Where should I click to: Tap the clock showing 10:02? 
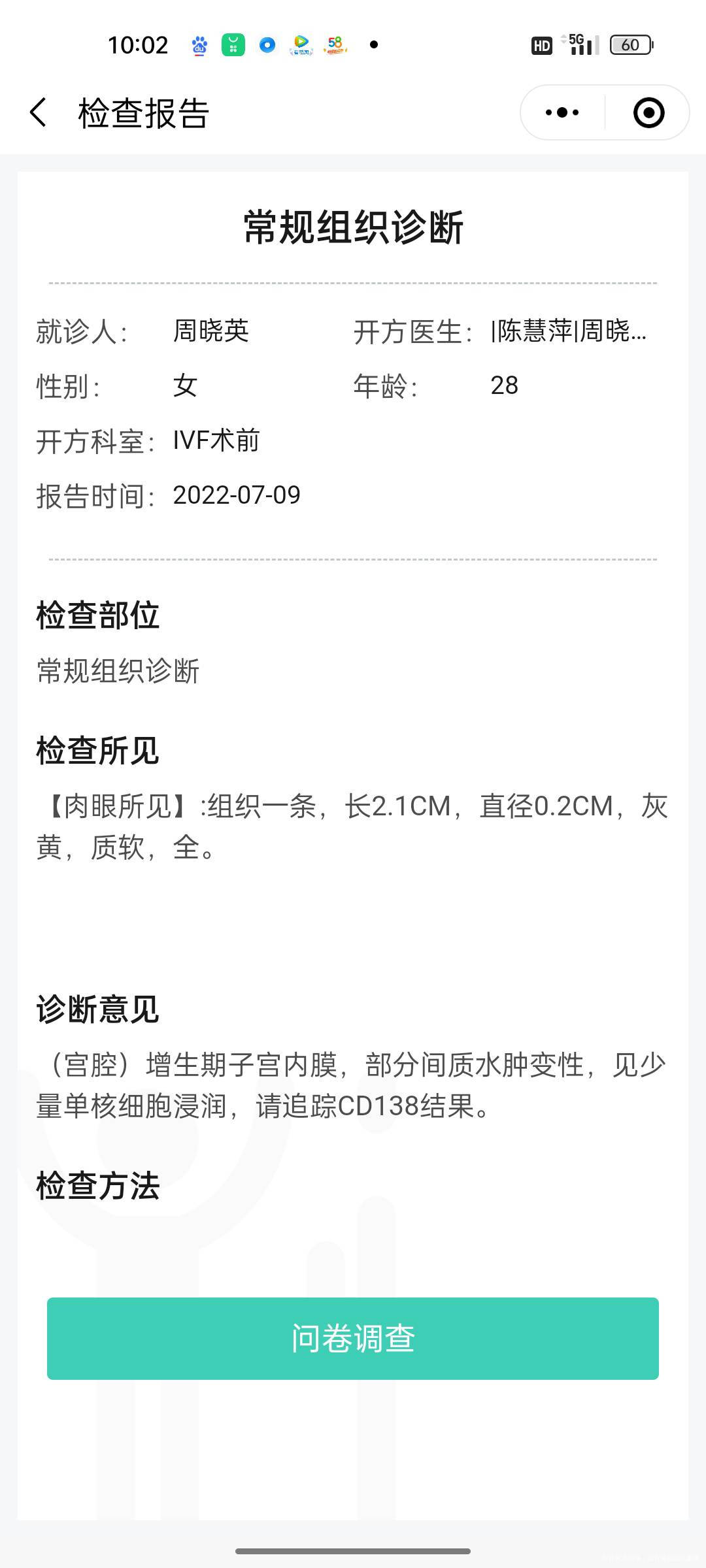coord(139,44)
